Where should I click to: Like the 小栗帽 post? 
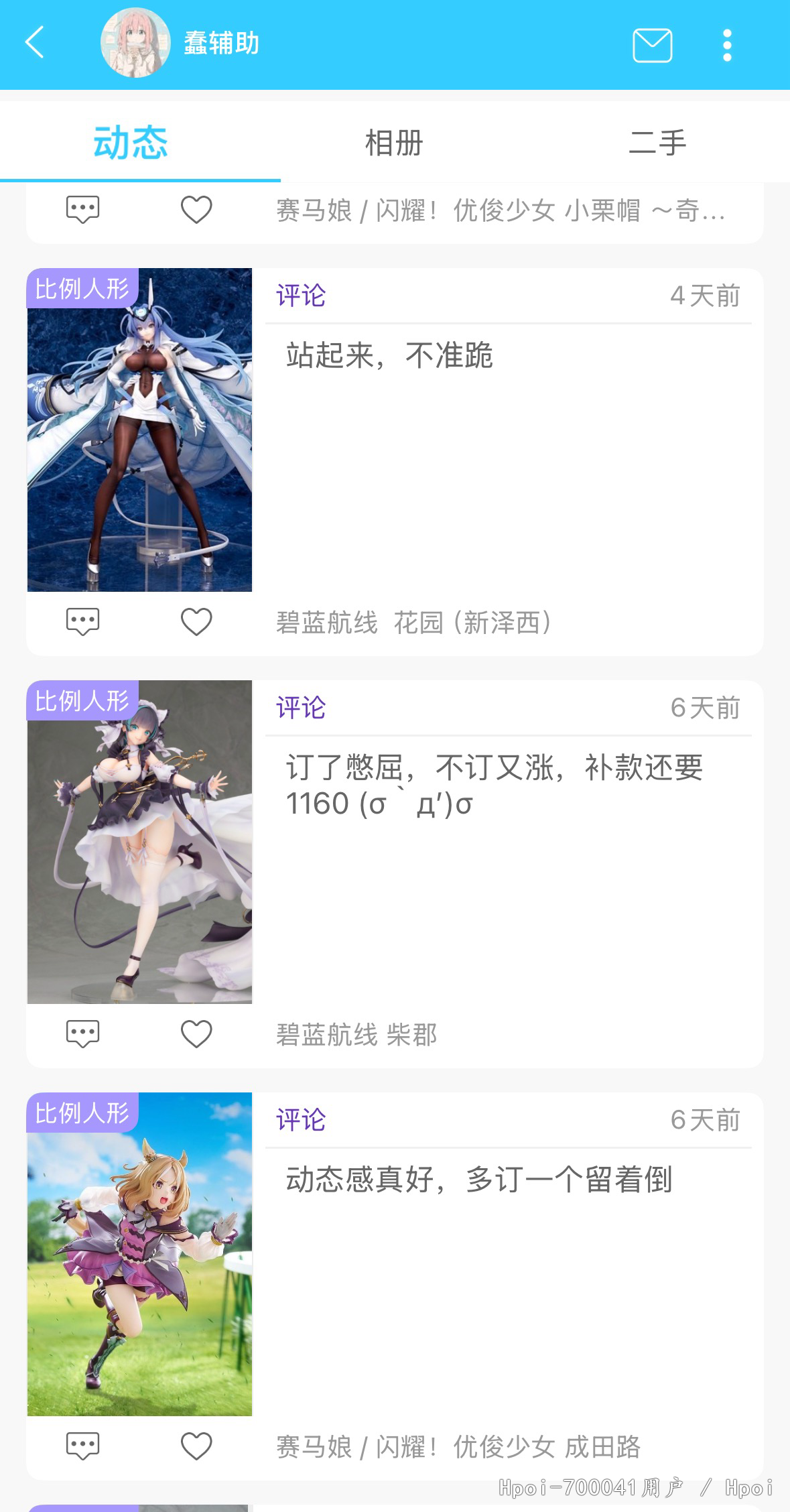point(196,210)
